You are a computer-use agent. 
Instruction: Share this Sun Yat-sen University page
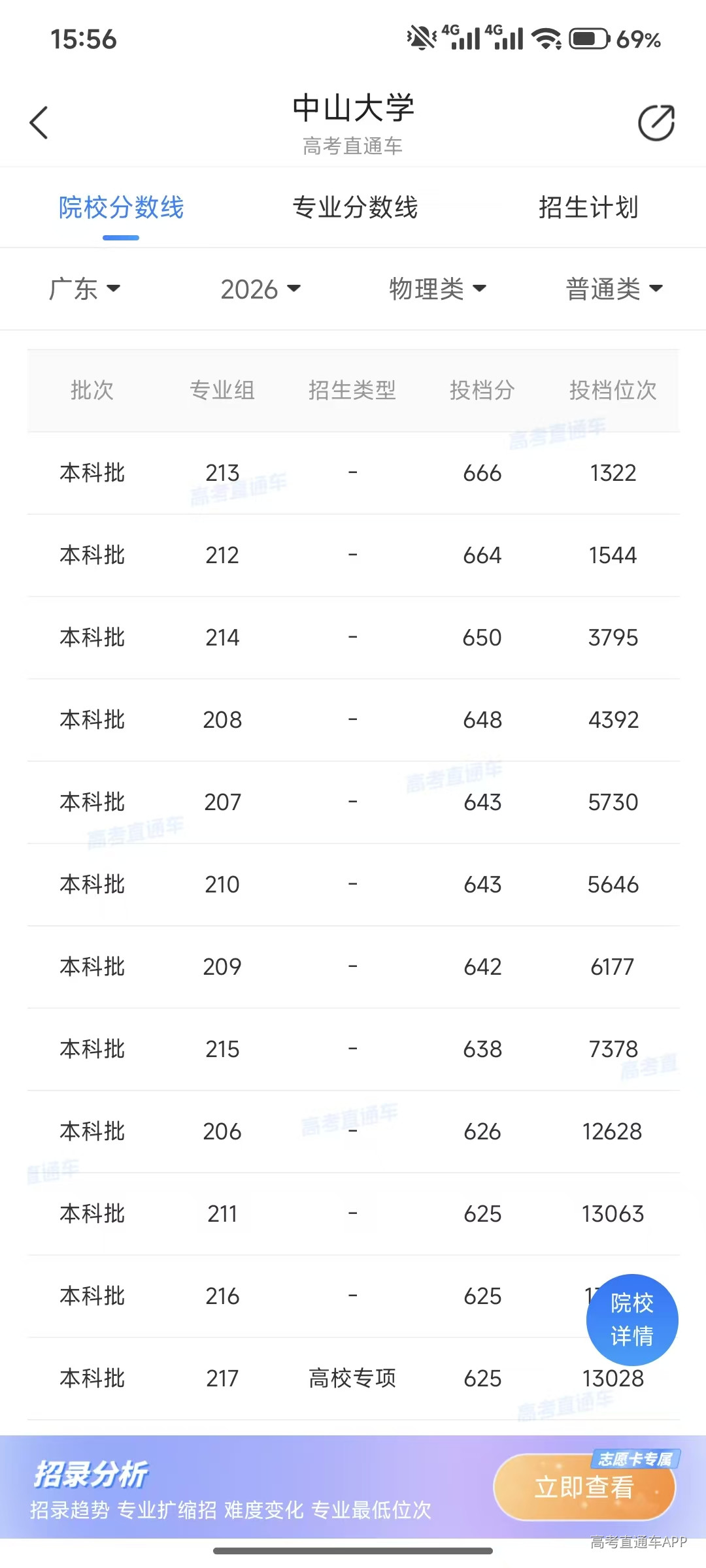(656, 123)
